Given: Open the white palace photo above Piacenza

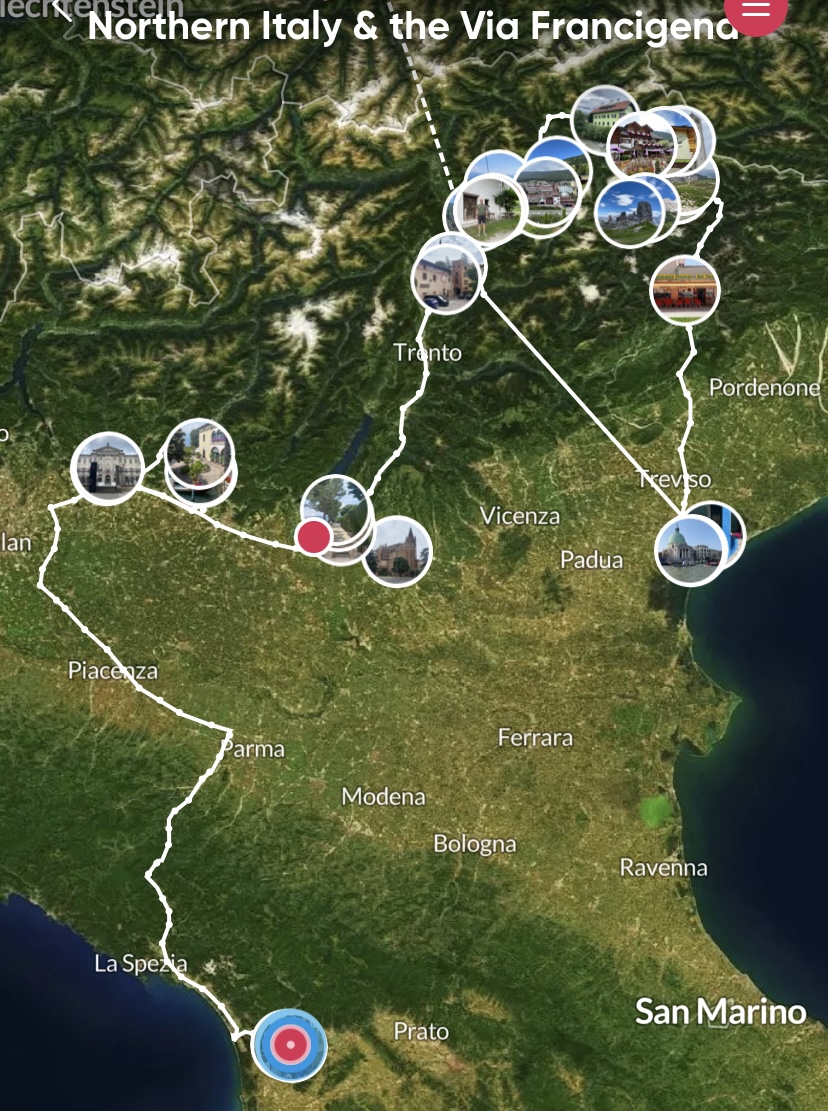Looking at the screenshot, I should 107,467.
